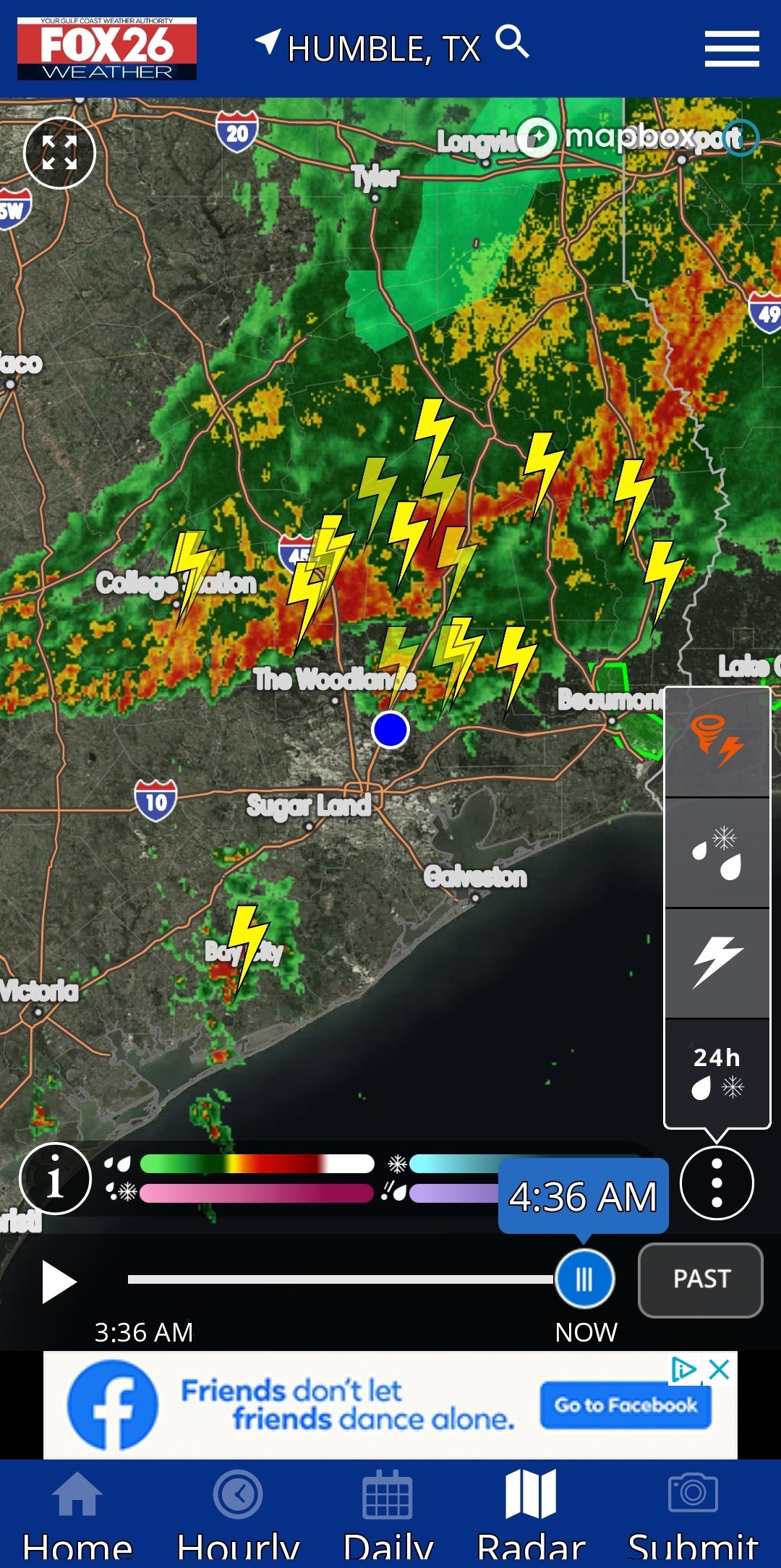Close map layers overflow menu
Screen dimensions: 781x1568
click(717, 1183)
